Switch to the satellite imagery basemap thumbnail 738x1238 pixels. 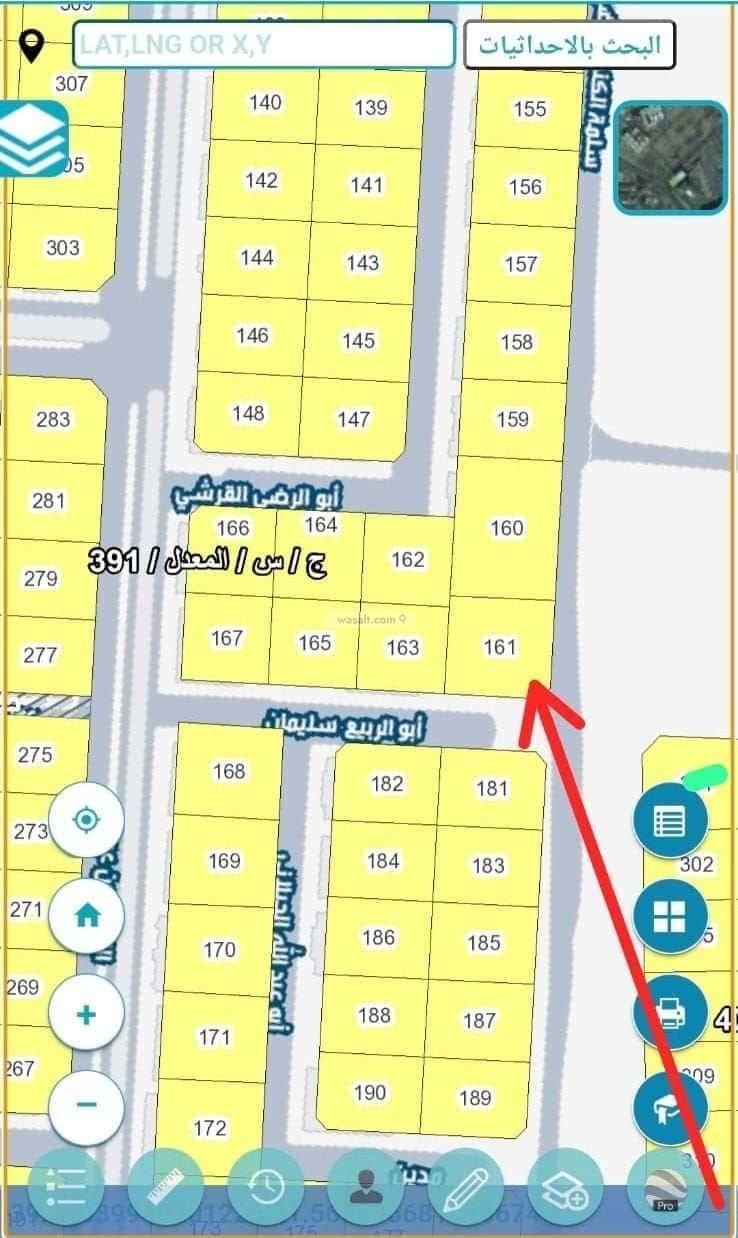point(670,158)
